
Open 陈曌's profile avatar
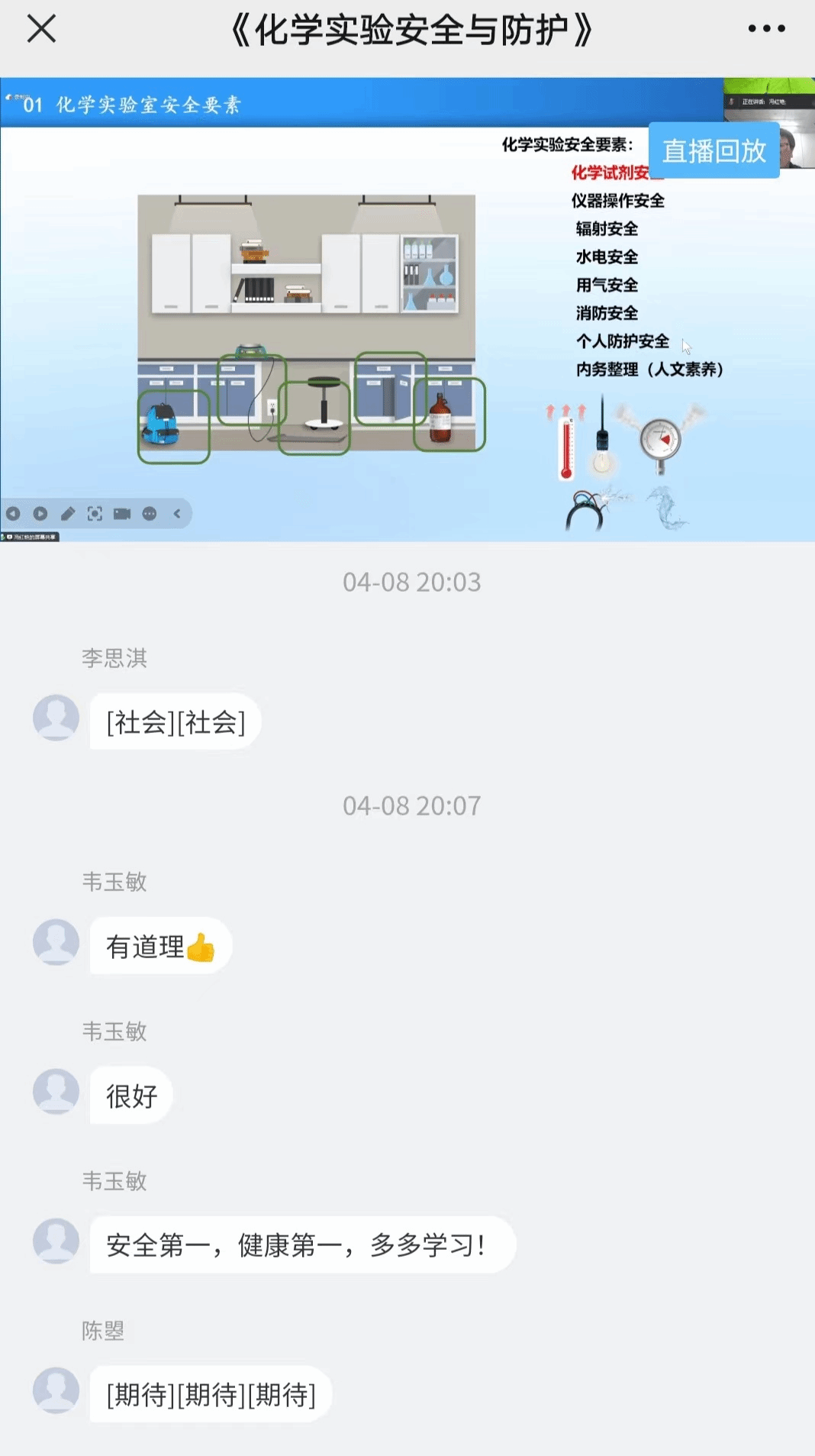pos(56,1390)
